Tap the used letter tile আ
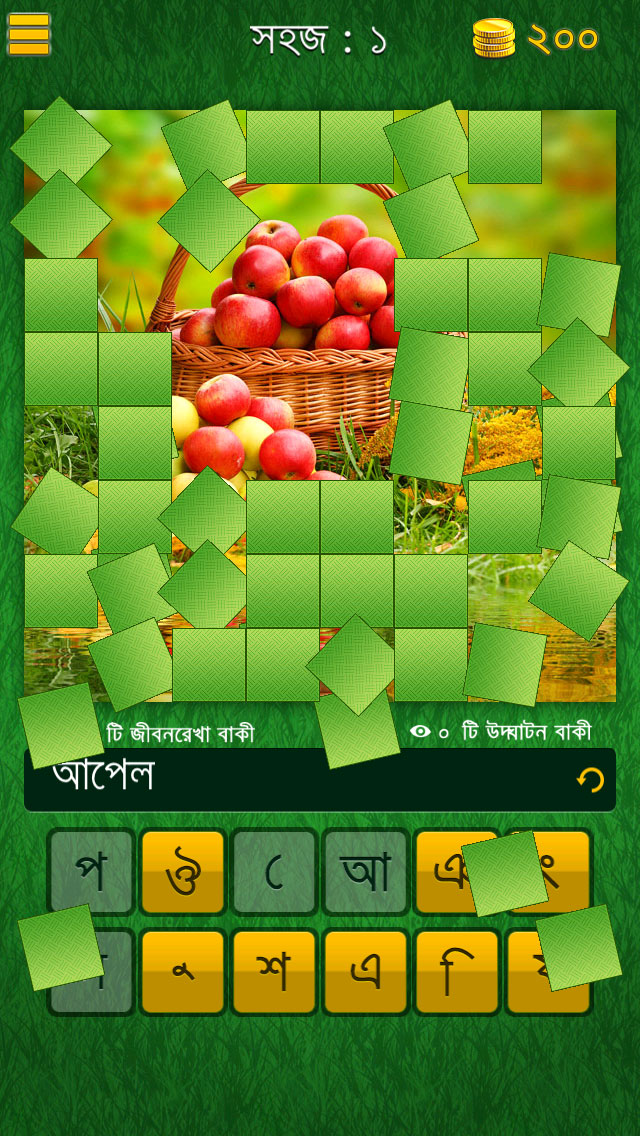The image size is (640, 1136). click(365, 872)
